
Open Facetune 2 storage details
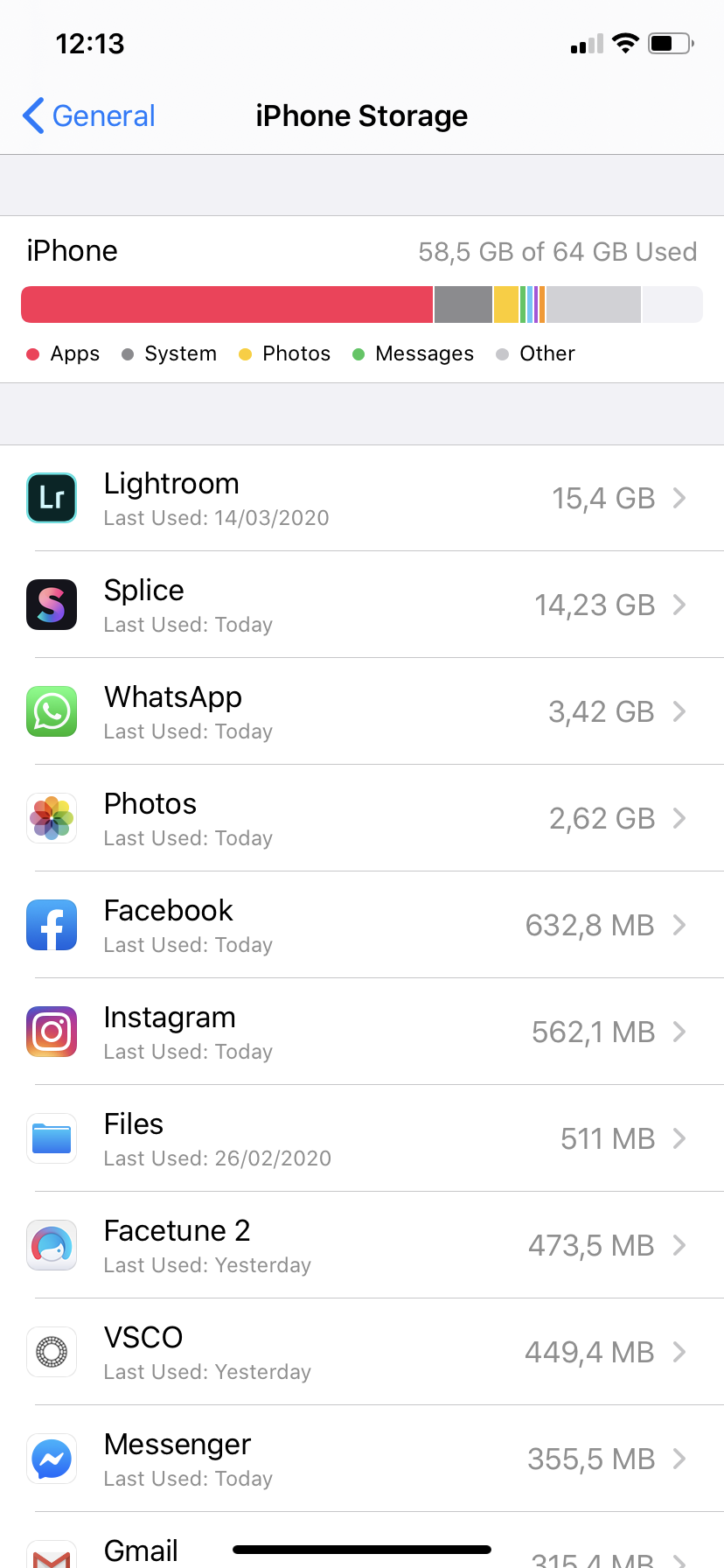362,1246
